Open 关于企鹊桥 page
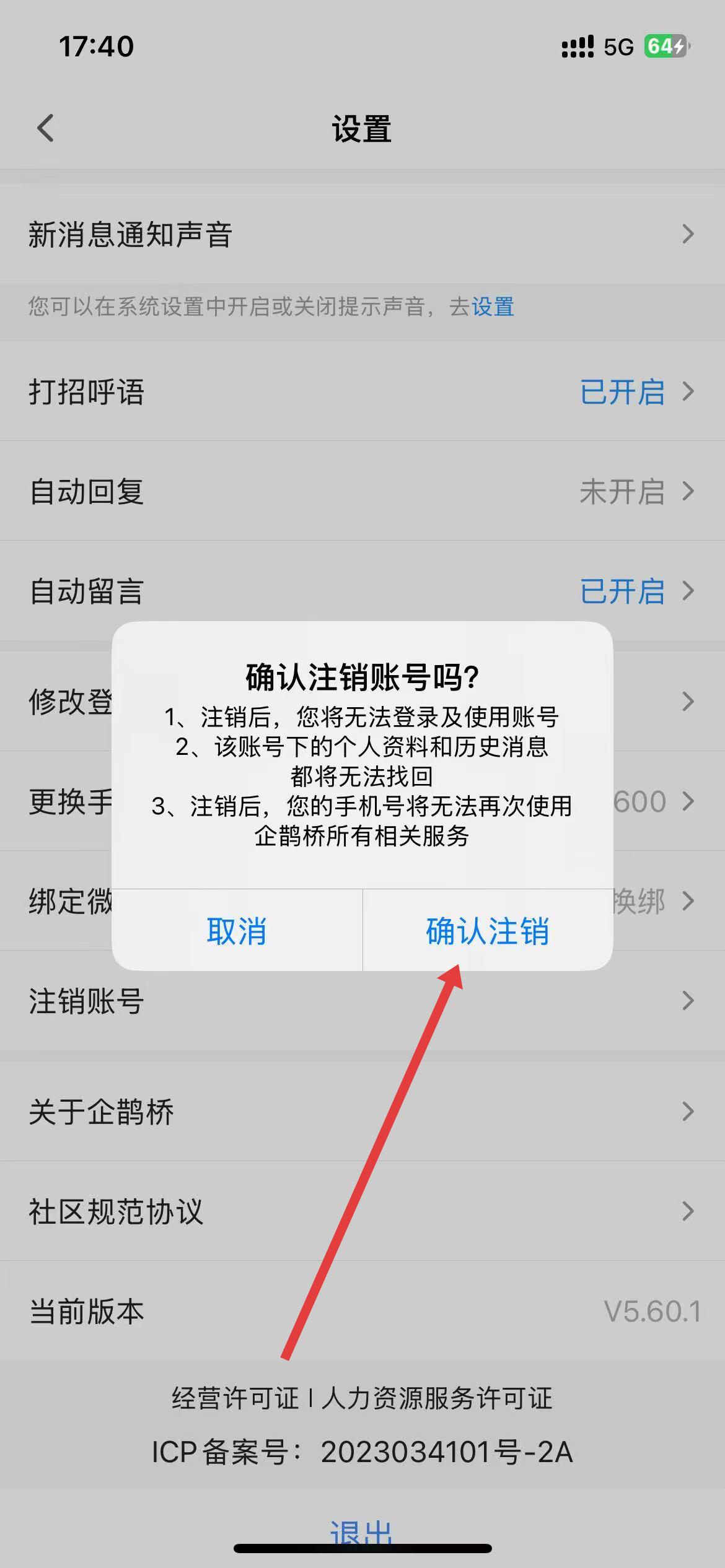725x1568 pixels. click(362, 1112)
